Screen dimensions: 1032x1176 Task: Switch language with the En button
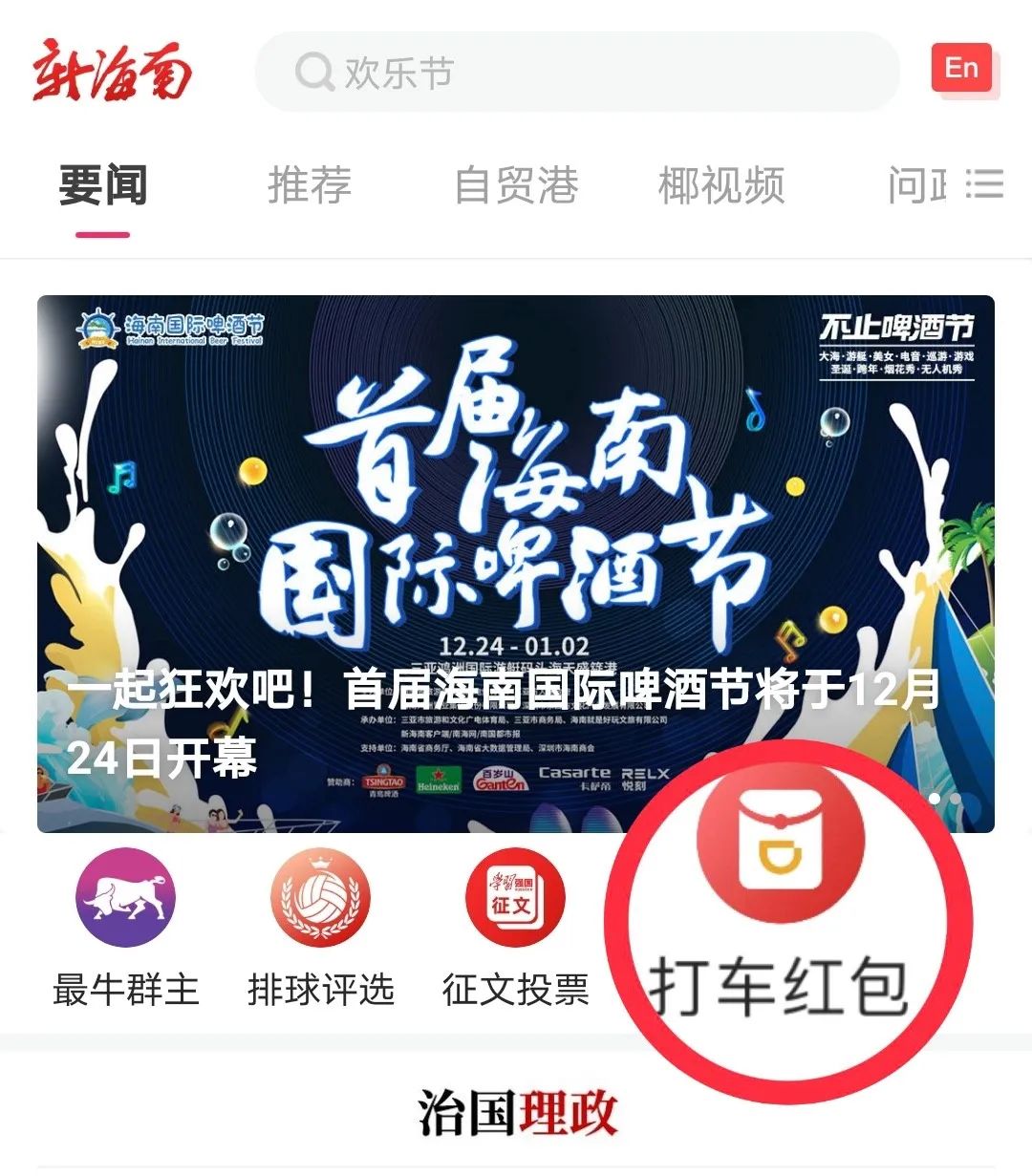pyautogui.click(x=963, y=68)
